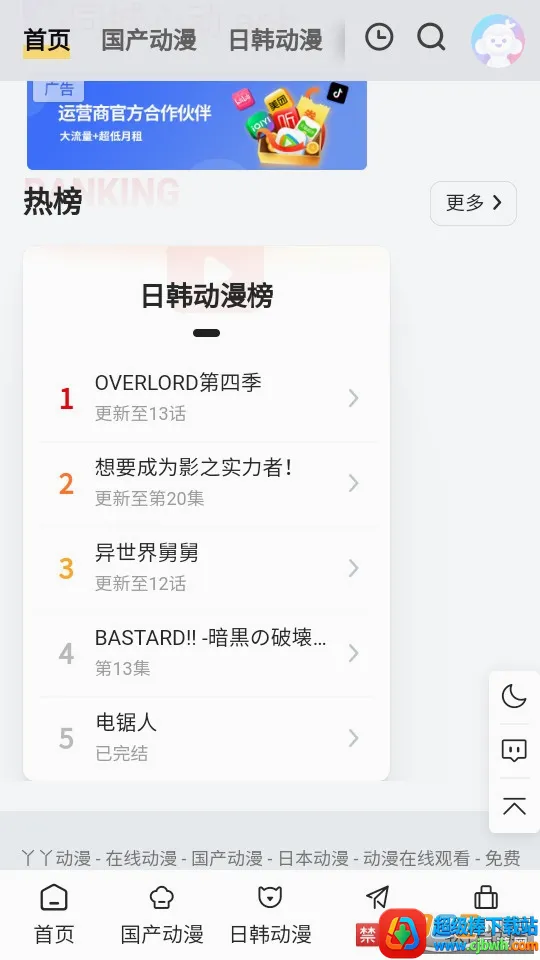Open the search icon
The height and width of the screenshot is (960, 540).
coord(431,37)
